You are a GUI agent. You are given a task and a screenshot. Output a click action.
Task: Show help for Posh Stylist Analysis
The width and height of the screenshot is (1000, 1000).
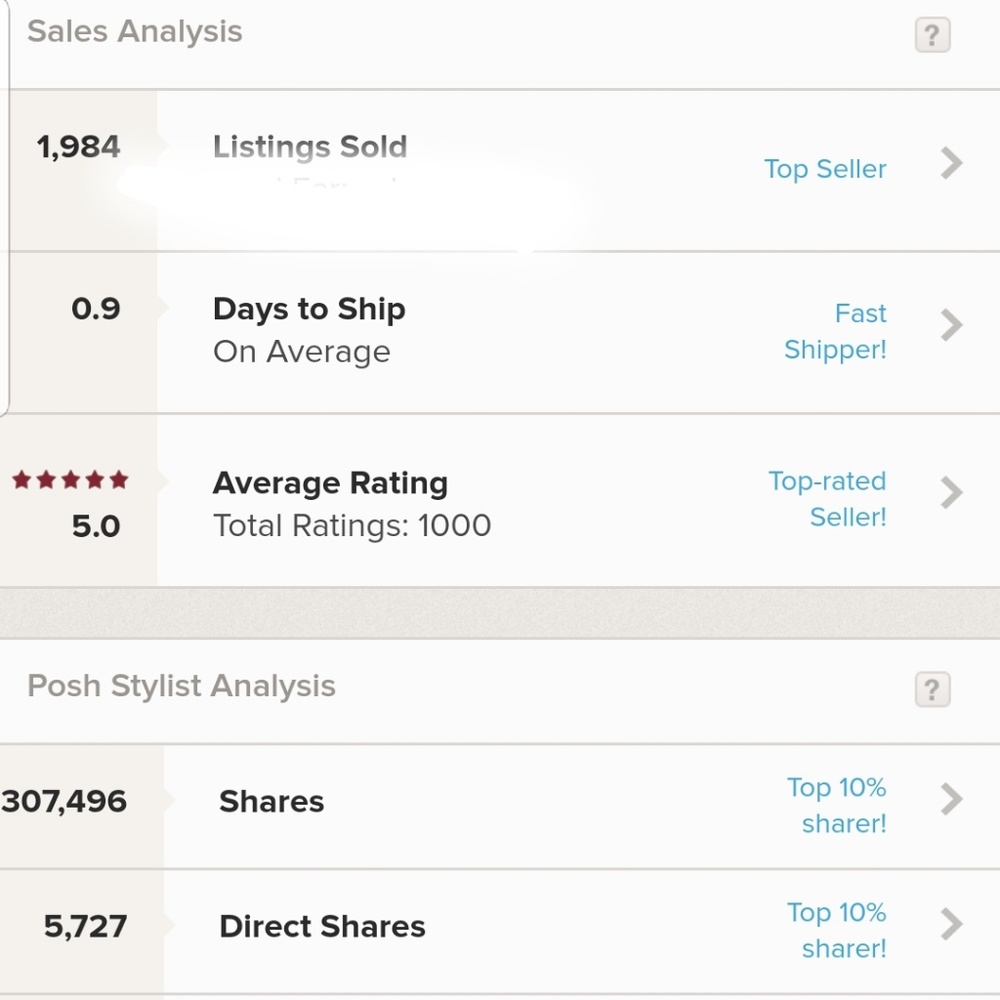pos(932,689)
